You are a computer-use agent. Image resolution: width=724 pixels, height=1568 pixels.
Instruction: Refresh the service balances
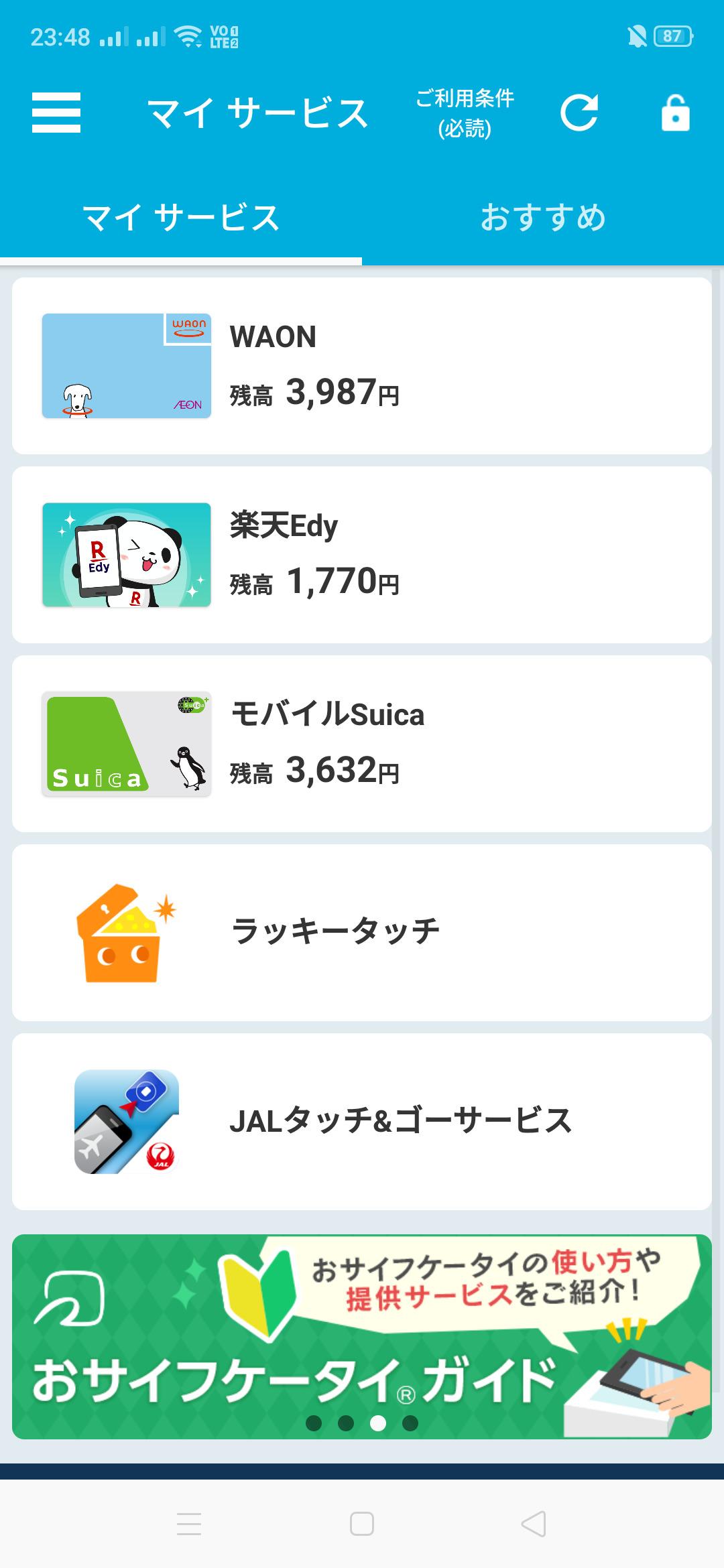click(579, 113)
